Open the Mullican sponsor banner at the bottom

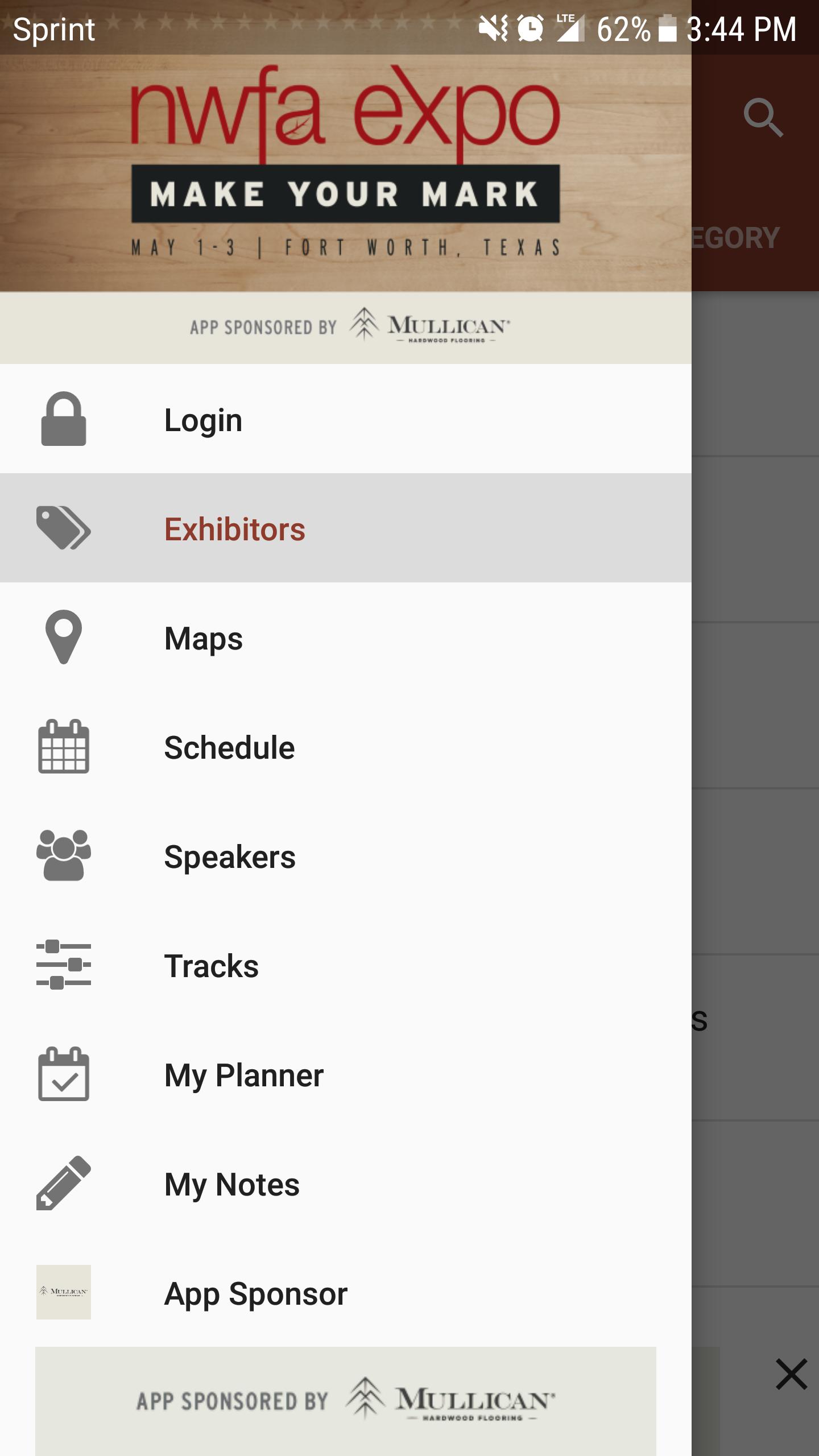coord(345,1400)
